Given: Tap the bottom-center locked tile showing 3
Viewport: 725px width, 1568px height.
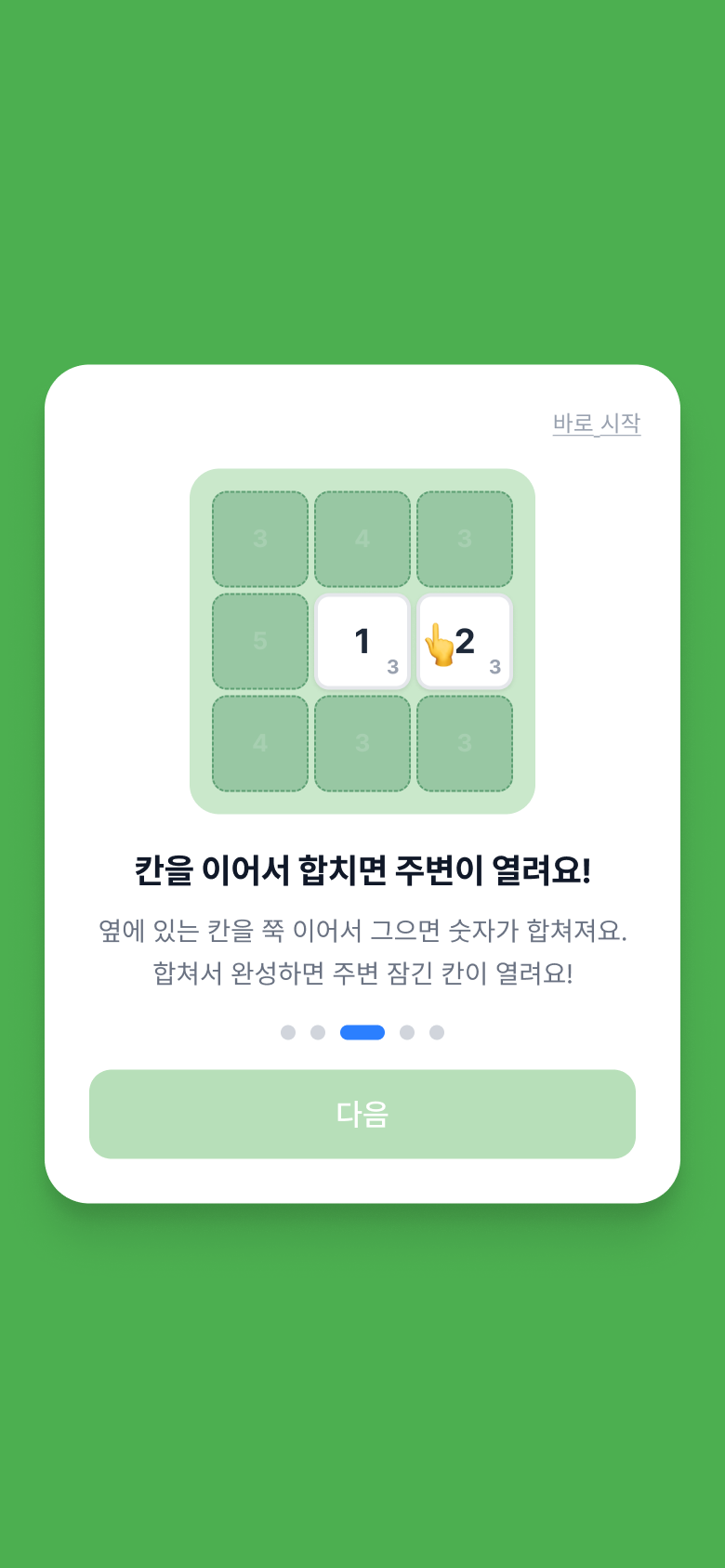Looking at the screenshot, I should (x=362, y=743).
